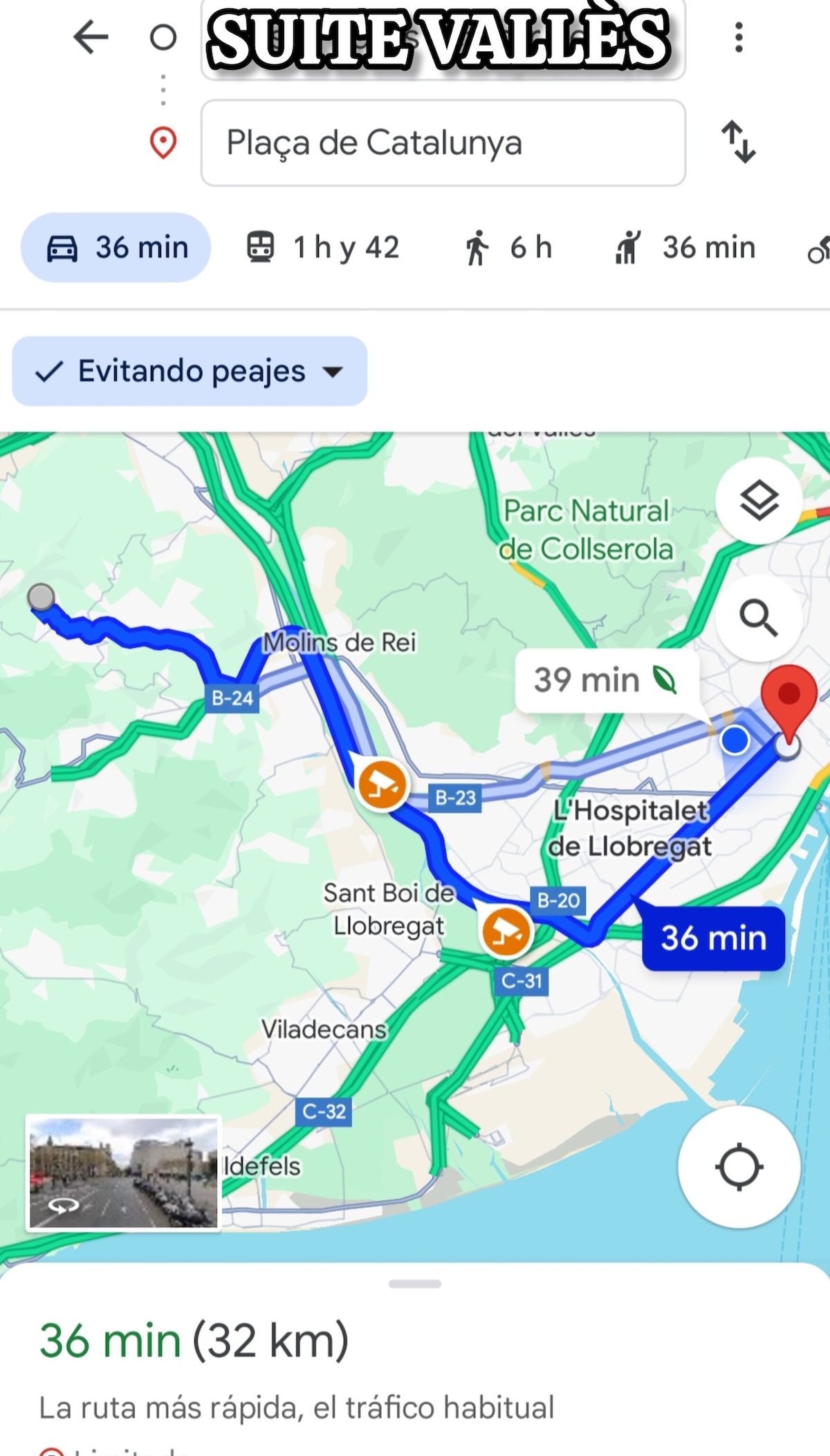Swap origin and destination
This screenshot has width=830, height=1456.
[x=739, y=142]
